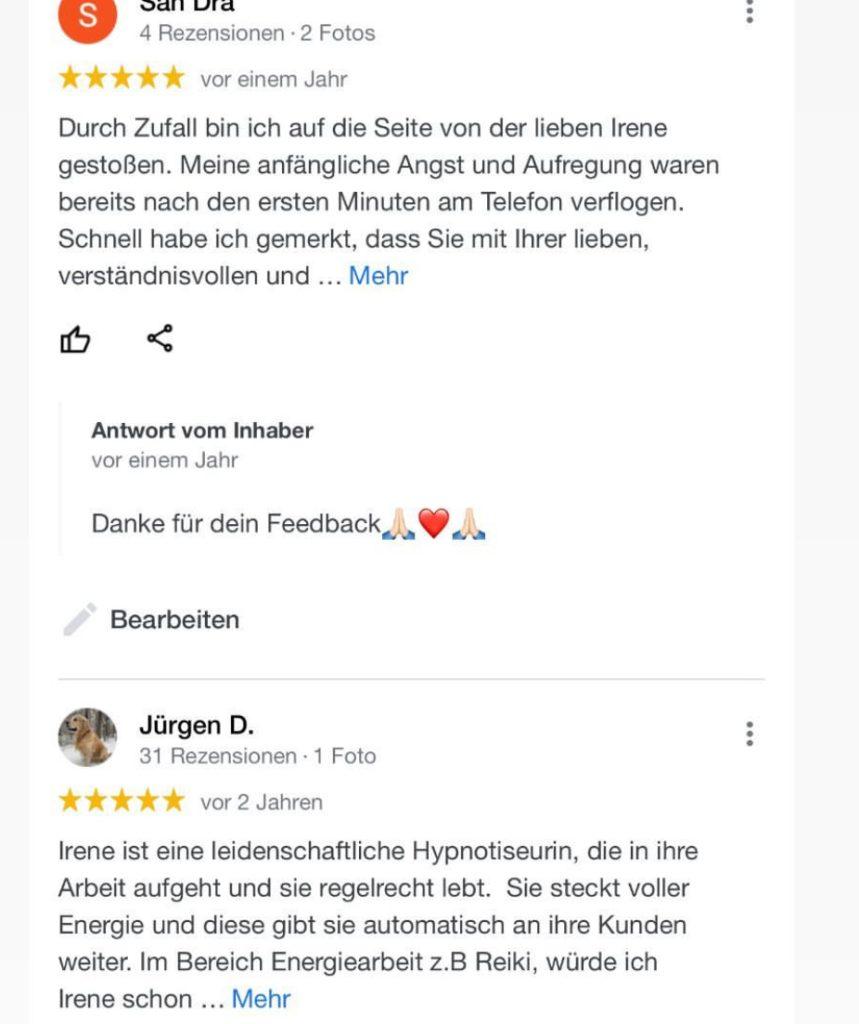Expand Jürgen D.'s review with Mehr
859x1024 pixels.
261,998
